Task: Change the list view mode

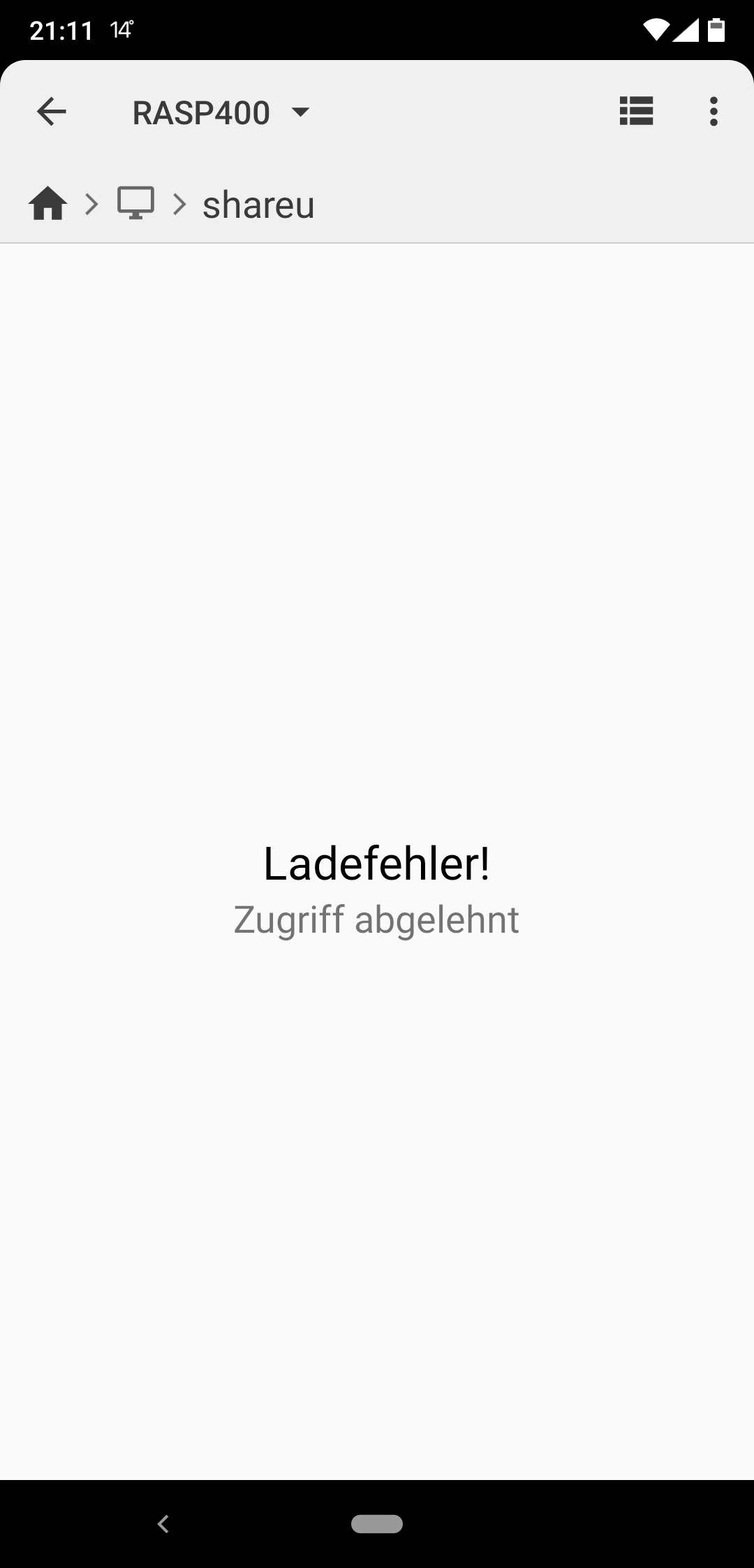Action: pos(636,111)
